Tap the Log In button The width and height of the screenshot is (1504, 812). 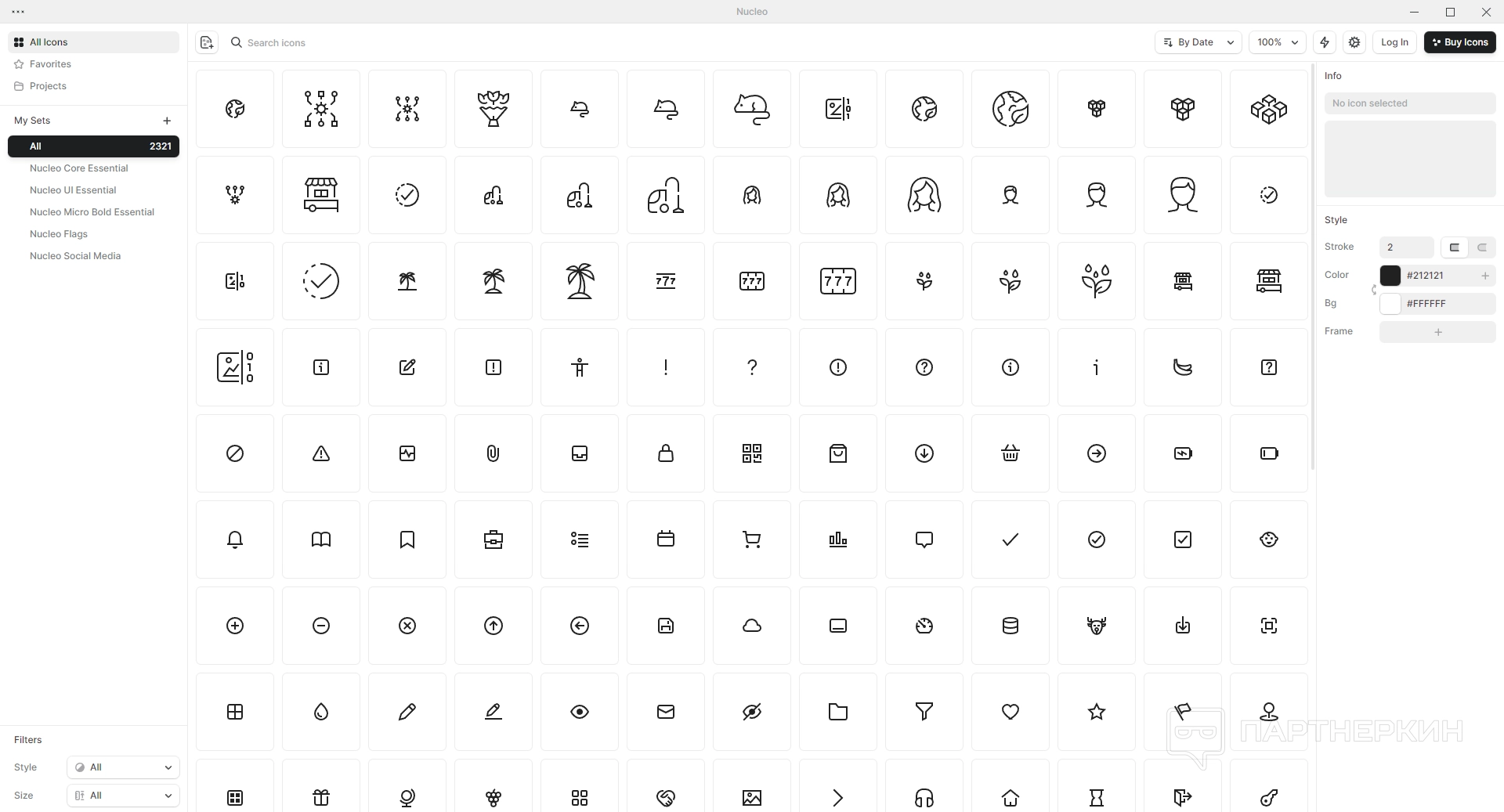pos(1394,42)
